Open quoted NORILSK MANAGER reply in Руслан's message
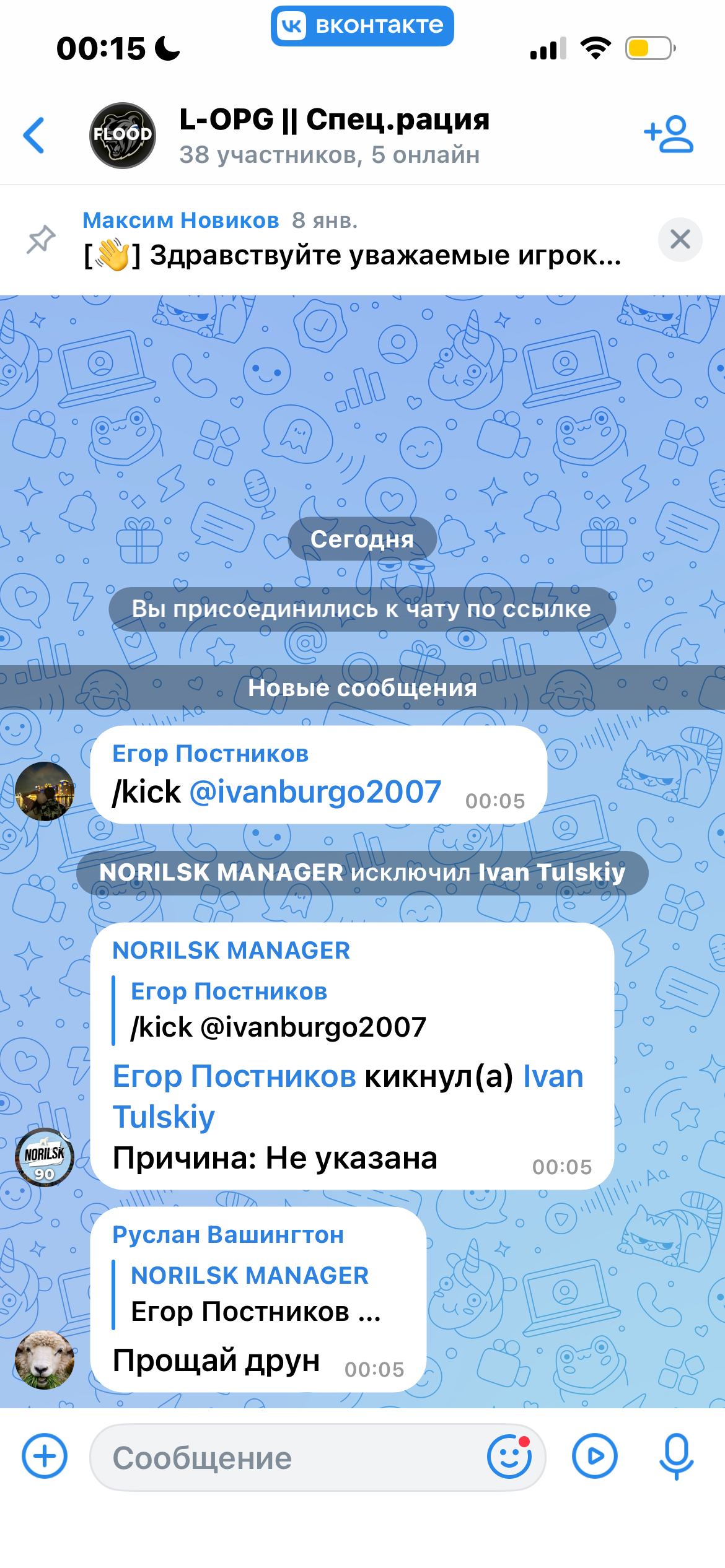The image size is (725, 1568). coord(255,1294)
